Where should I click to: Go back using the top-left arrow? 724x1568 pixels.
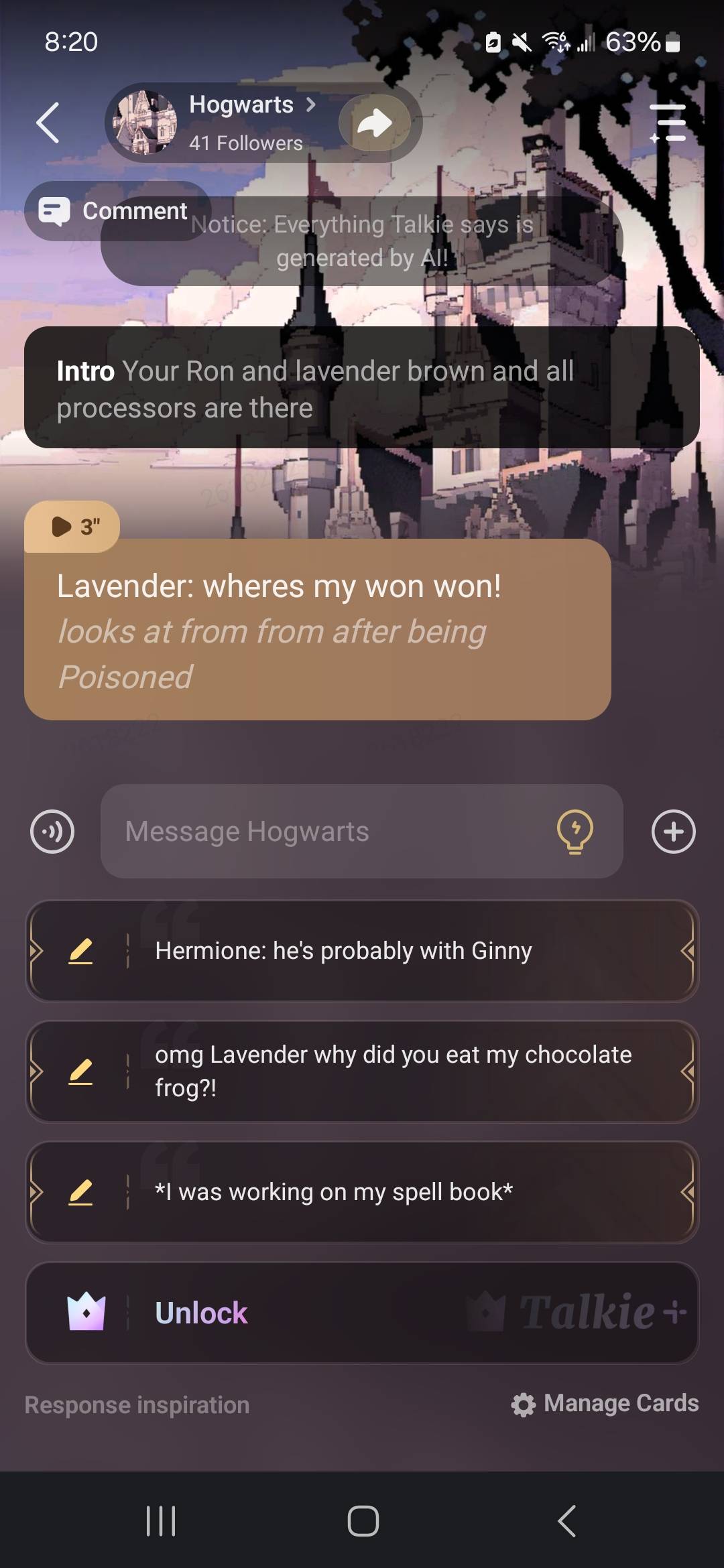click(48, 123)
